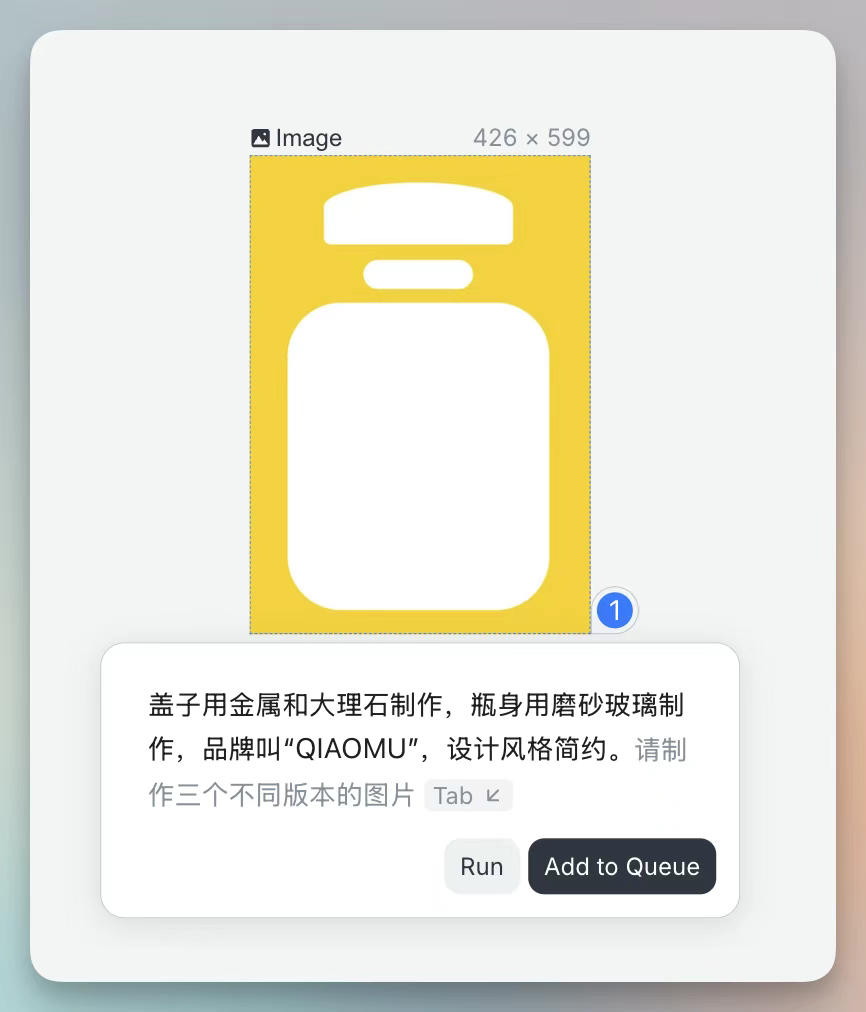866x1012 pixels.
Task: Tap the prompt text input field
Action: [x=400, y=727]
